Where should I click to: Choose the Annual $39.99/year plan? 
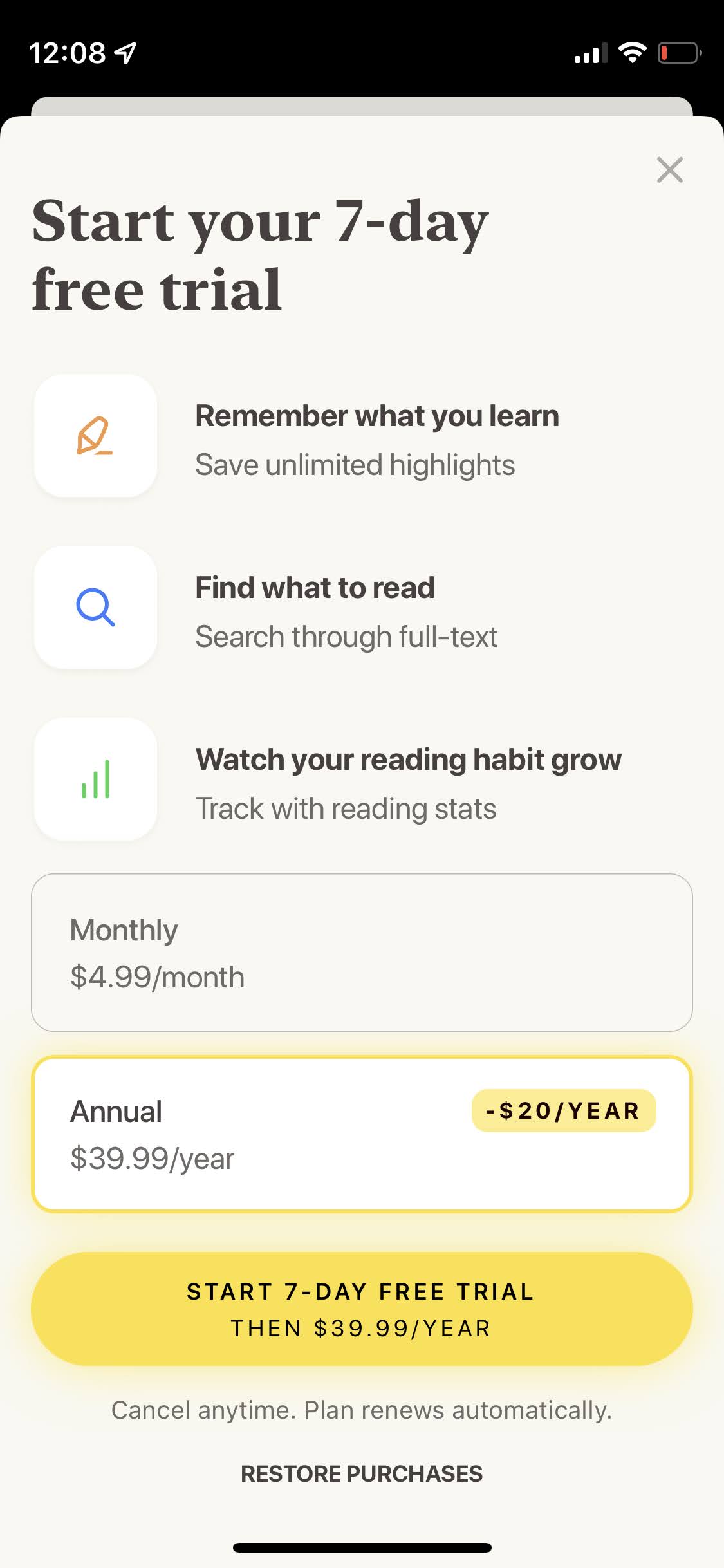362,1134
